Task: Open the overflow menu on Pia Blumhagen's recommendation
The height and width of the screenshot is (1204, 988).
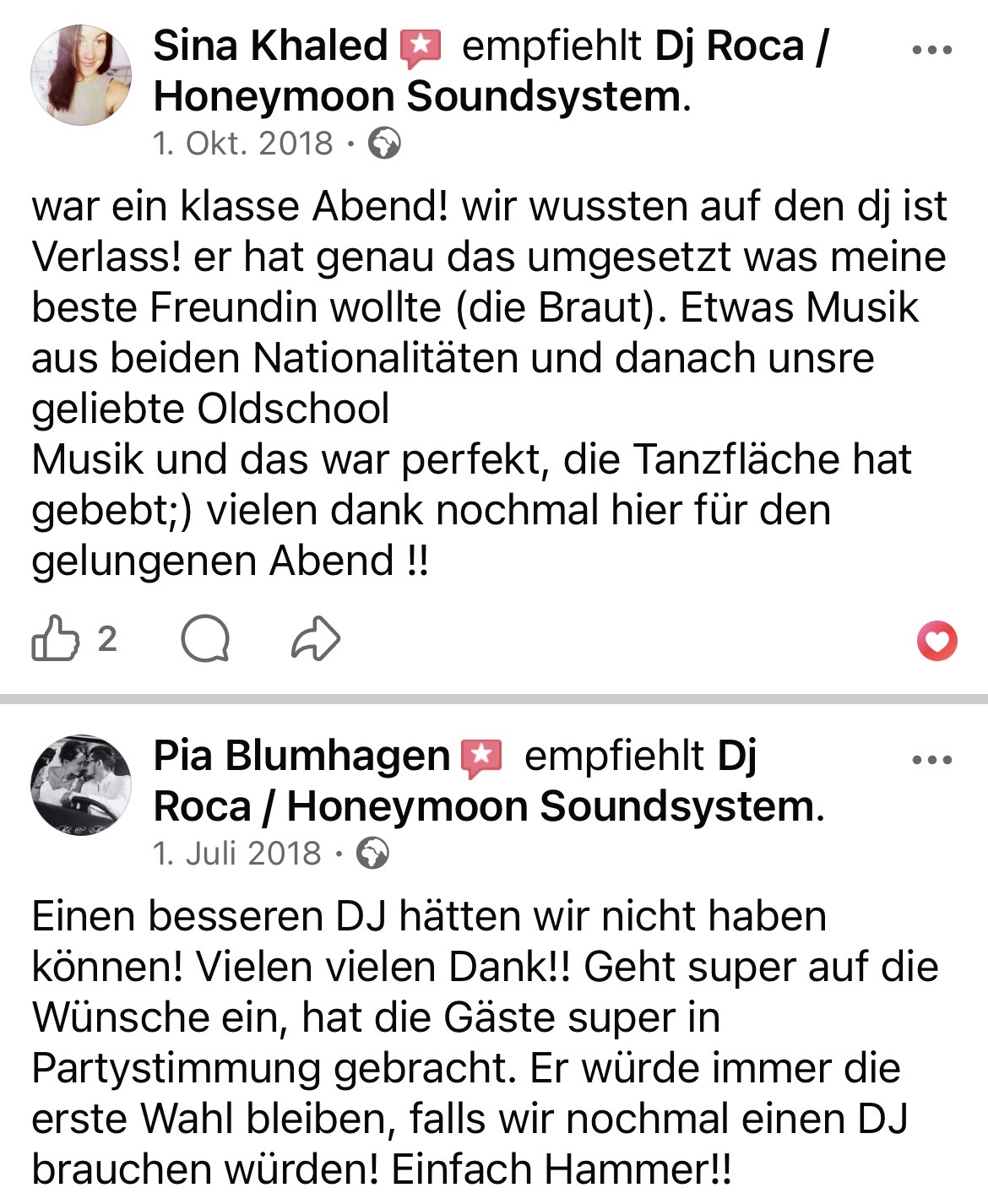Action: (932, 761)
